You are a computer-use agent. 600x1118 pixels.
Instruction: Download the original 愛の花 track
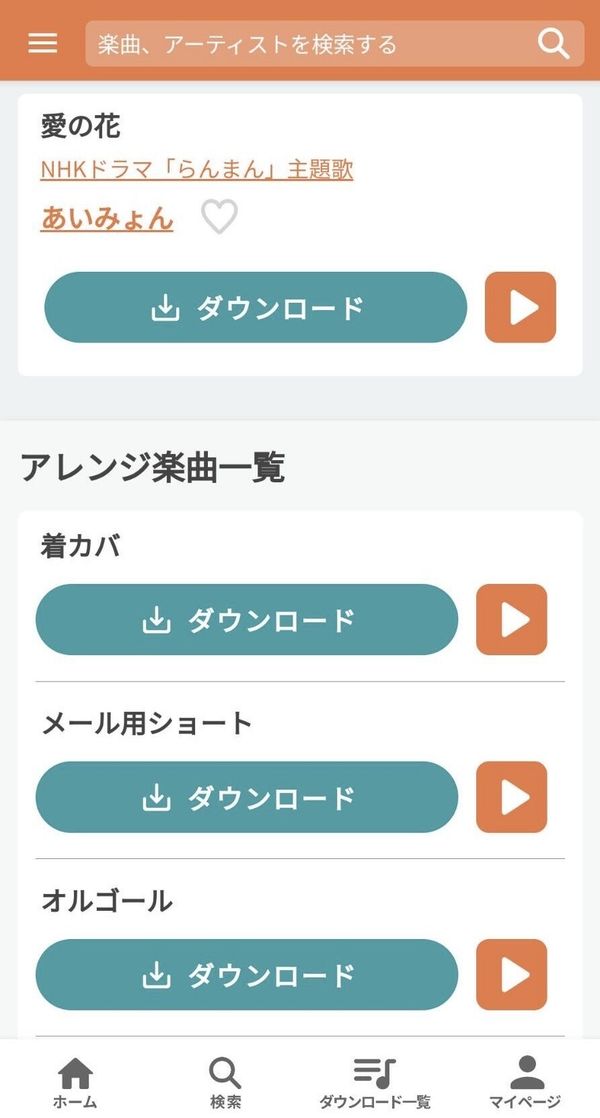tap(256, 307)
